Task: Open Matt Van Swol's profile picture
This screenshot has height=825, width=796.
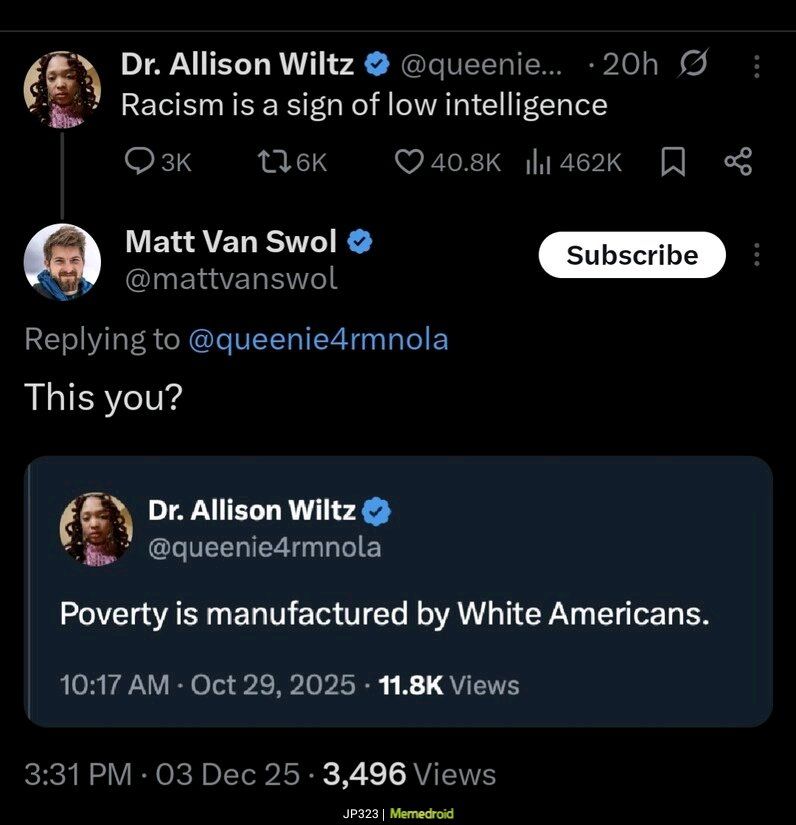Action: 62,262
